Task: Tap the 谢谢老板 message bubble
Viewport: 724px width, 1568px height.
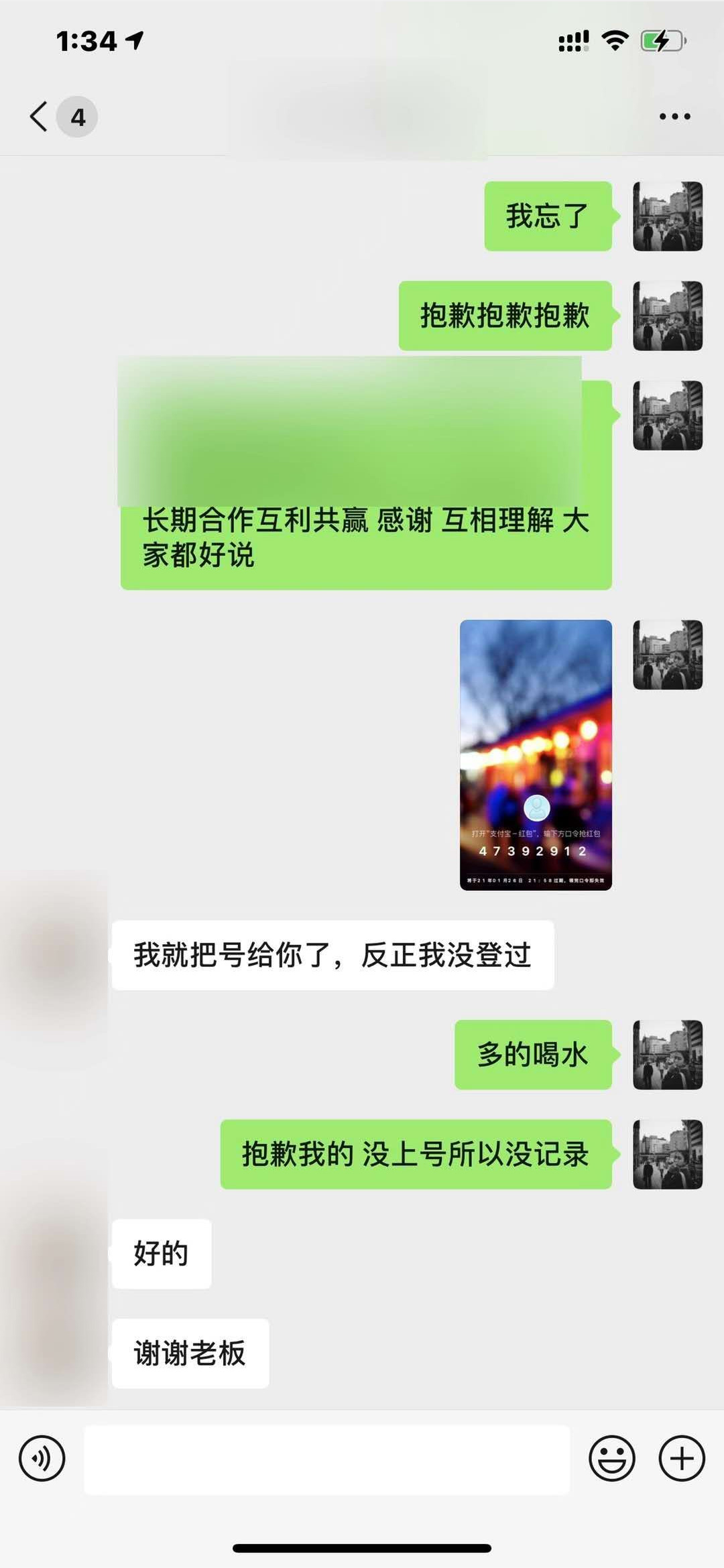Action: [x=190, y=1354]
